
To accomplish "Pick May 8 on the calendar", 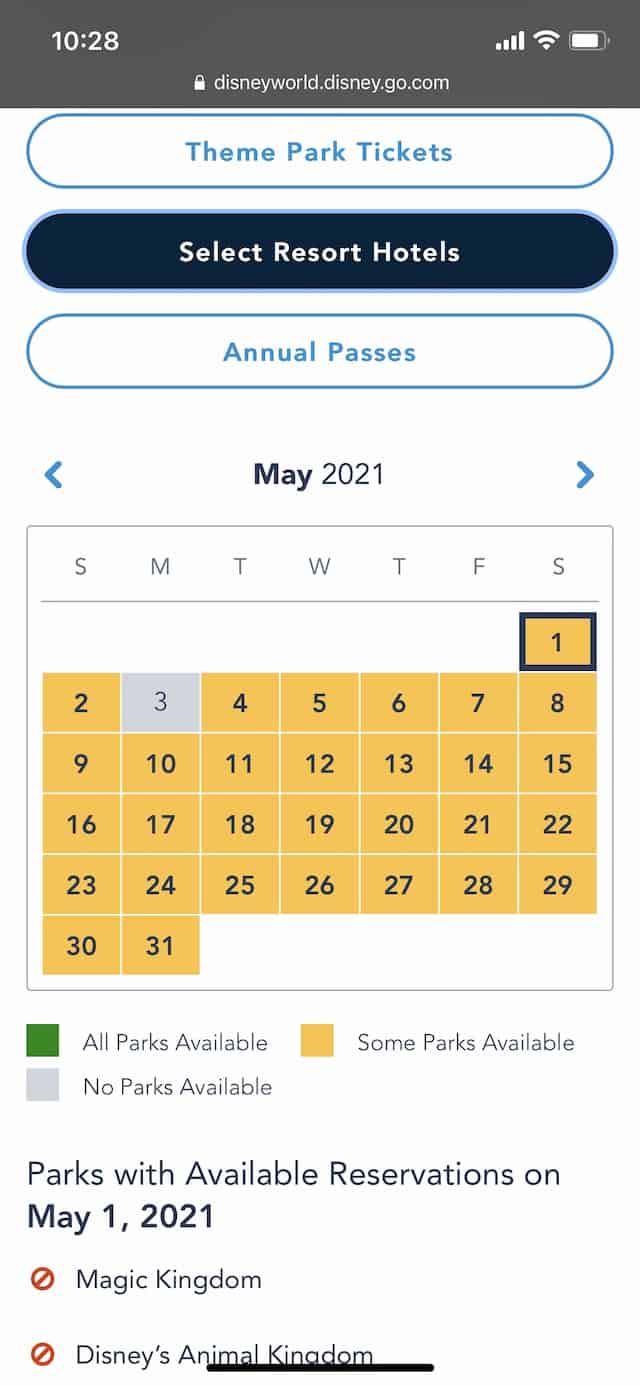I will [x=558, y=703].
